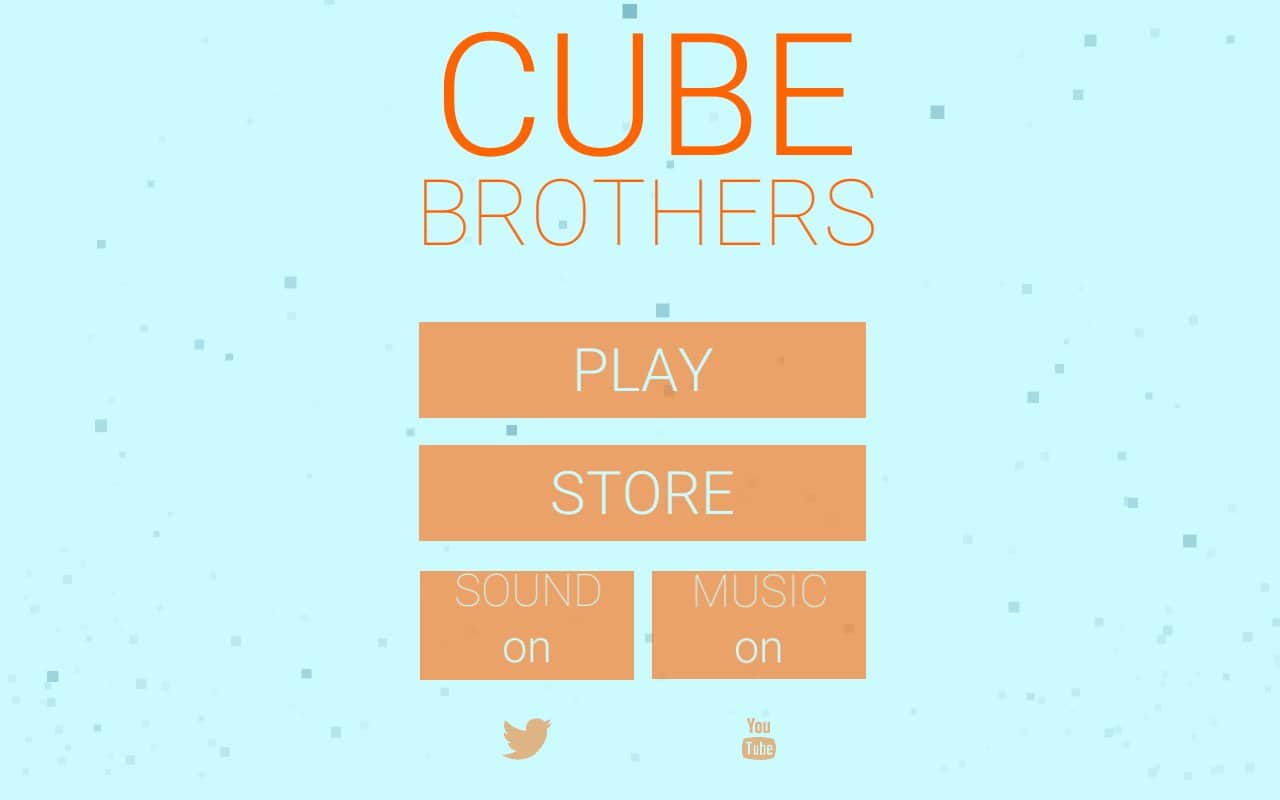Open the Twitter bird icon

pos(527,739)
